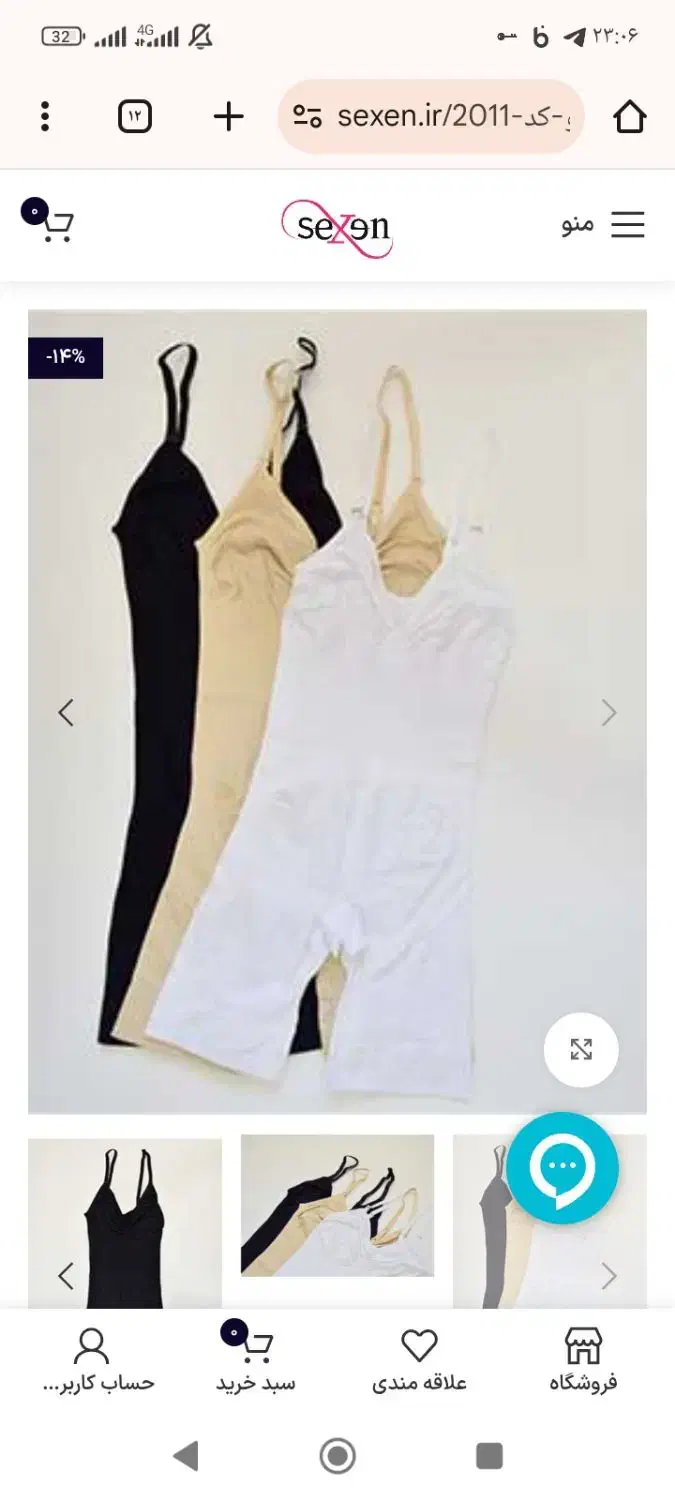Move the thumbnail strip to the next item
Viewport: 675px width, 1500px height.
[609, 1276]
